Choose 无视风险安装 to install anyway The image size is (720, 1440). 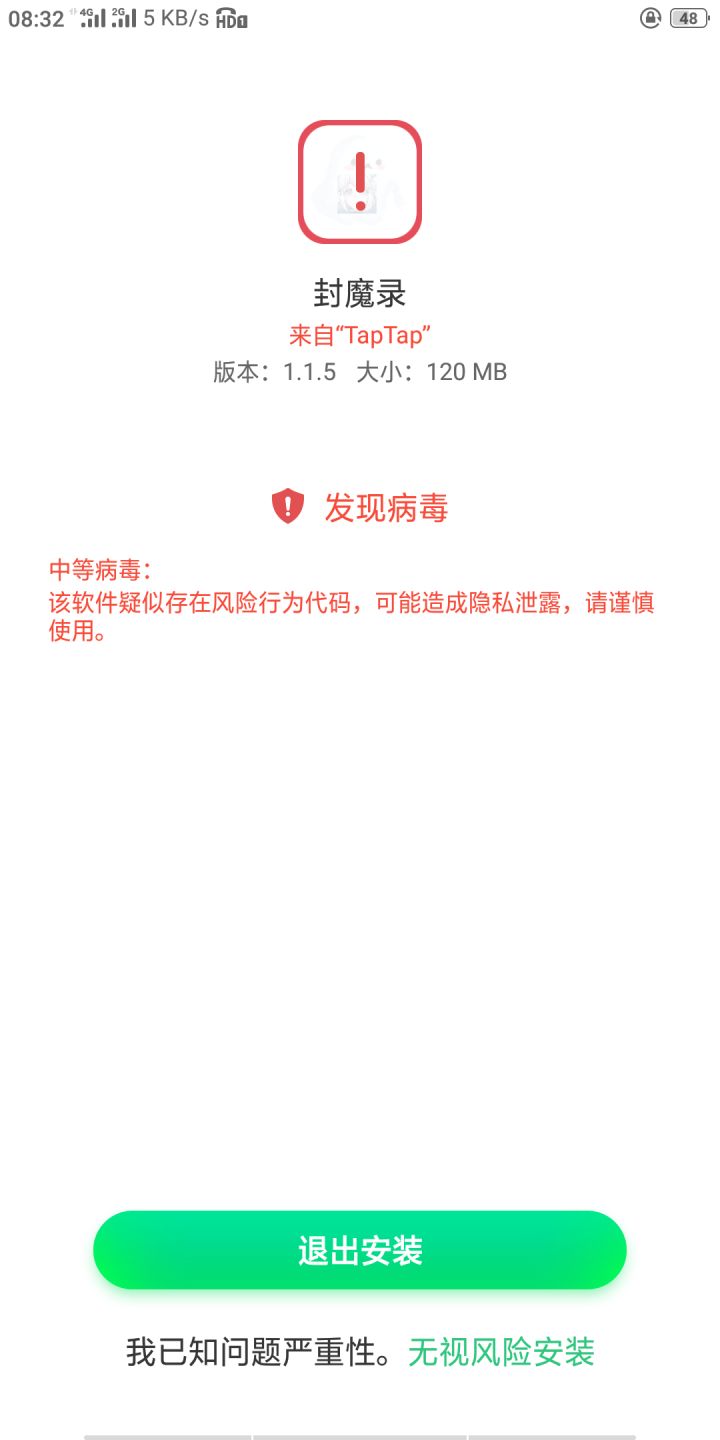(x=501, y=1352)
